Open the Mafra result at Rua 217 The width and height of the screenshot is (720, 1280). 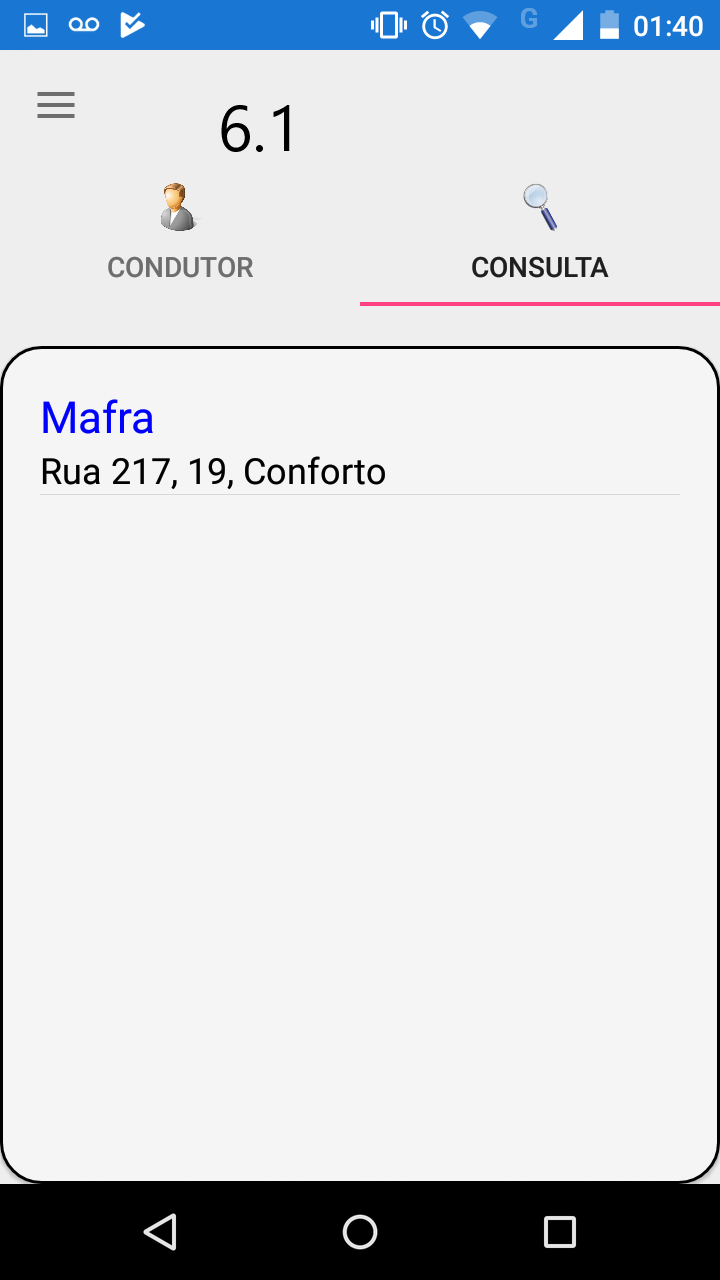[x=360, y=443]
